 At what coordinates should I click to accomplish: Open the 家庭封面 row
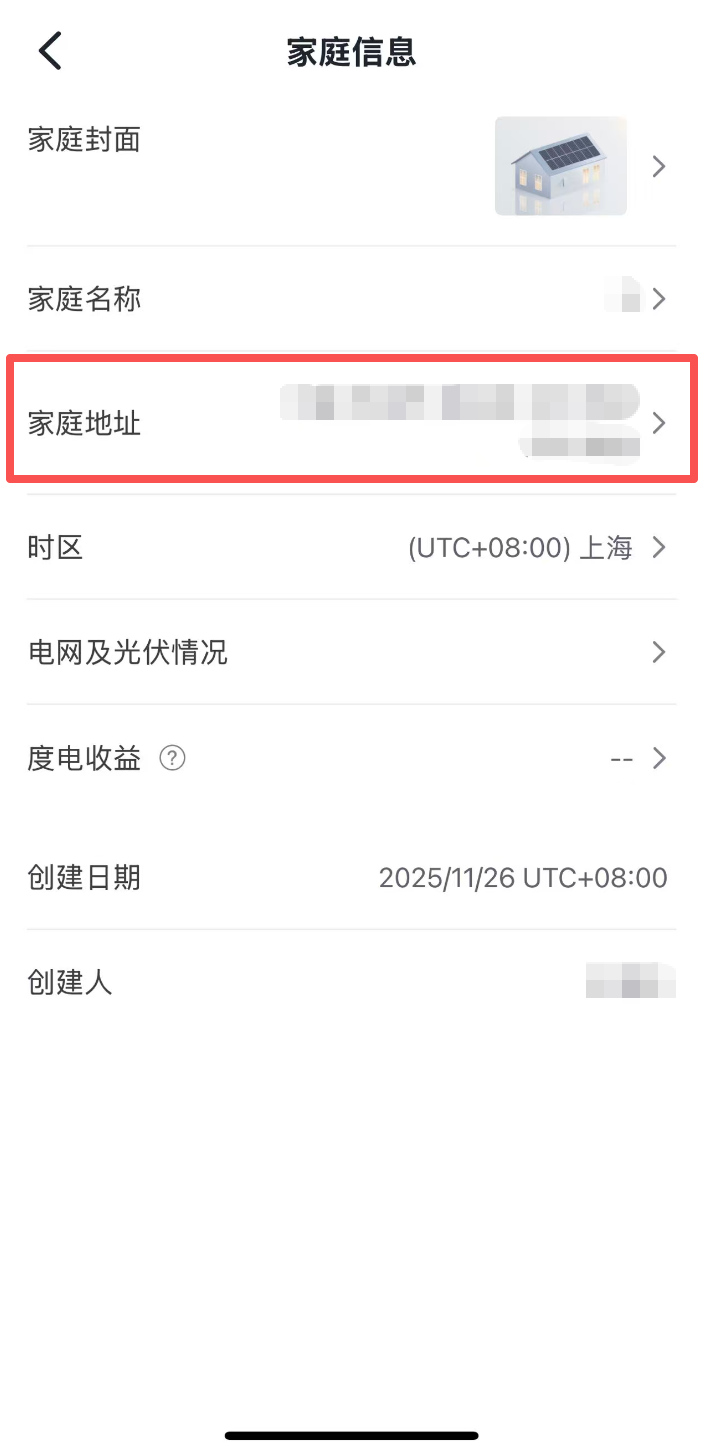[350, 166]
